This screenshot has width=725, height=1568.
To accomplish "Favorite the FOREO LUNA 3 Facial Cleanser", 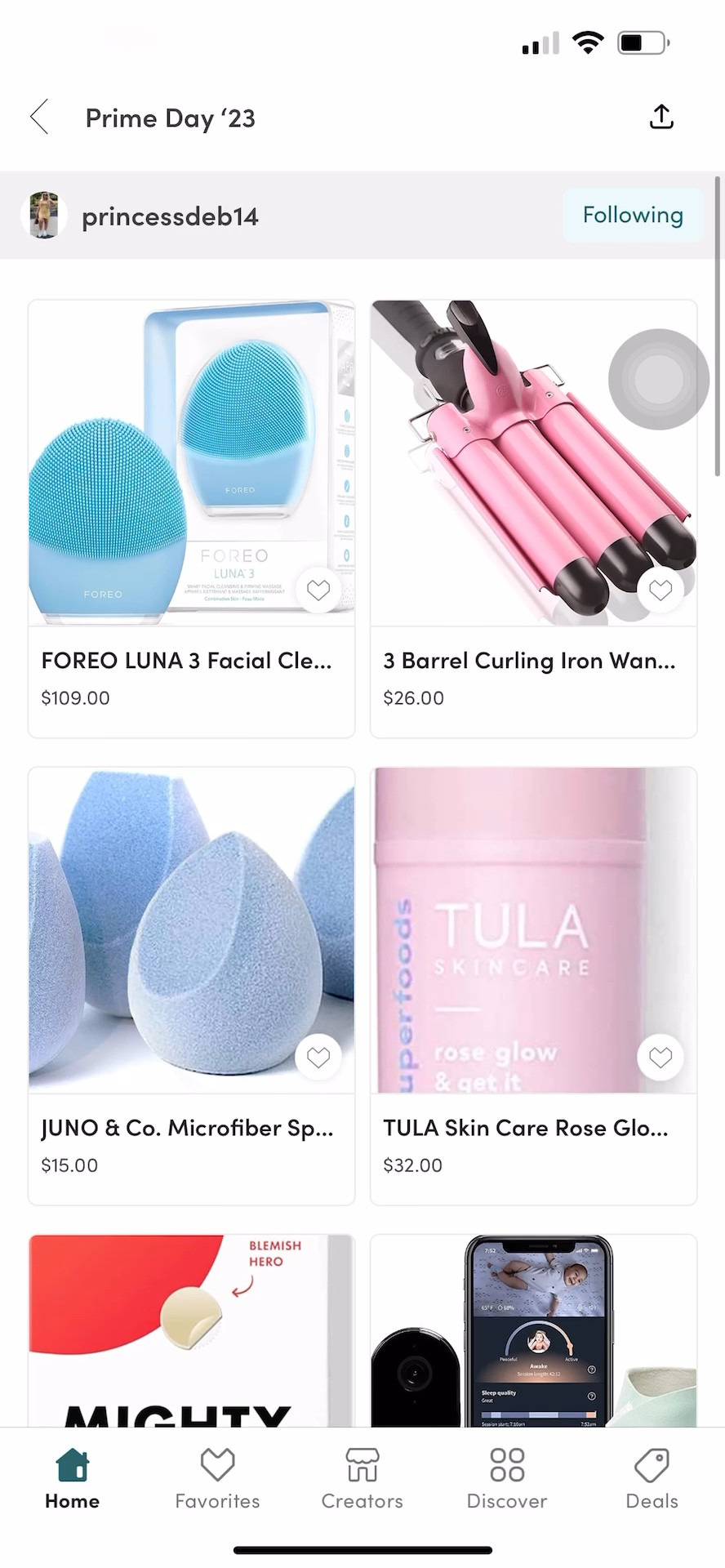I will tap(318, 590).
